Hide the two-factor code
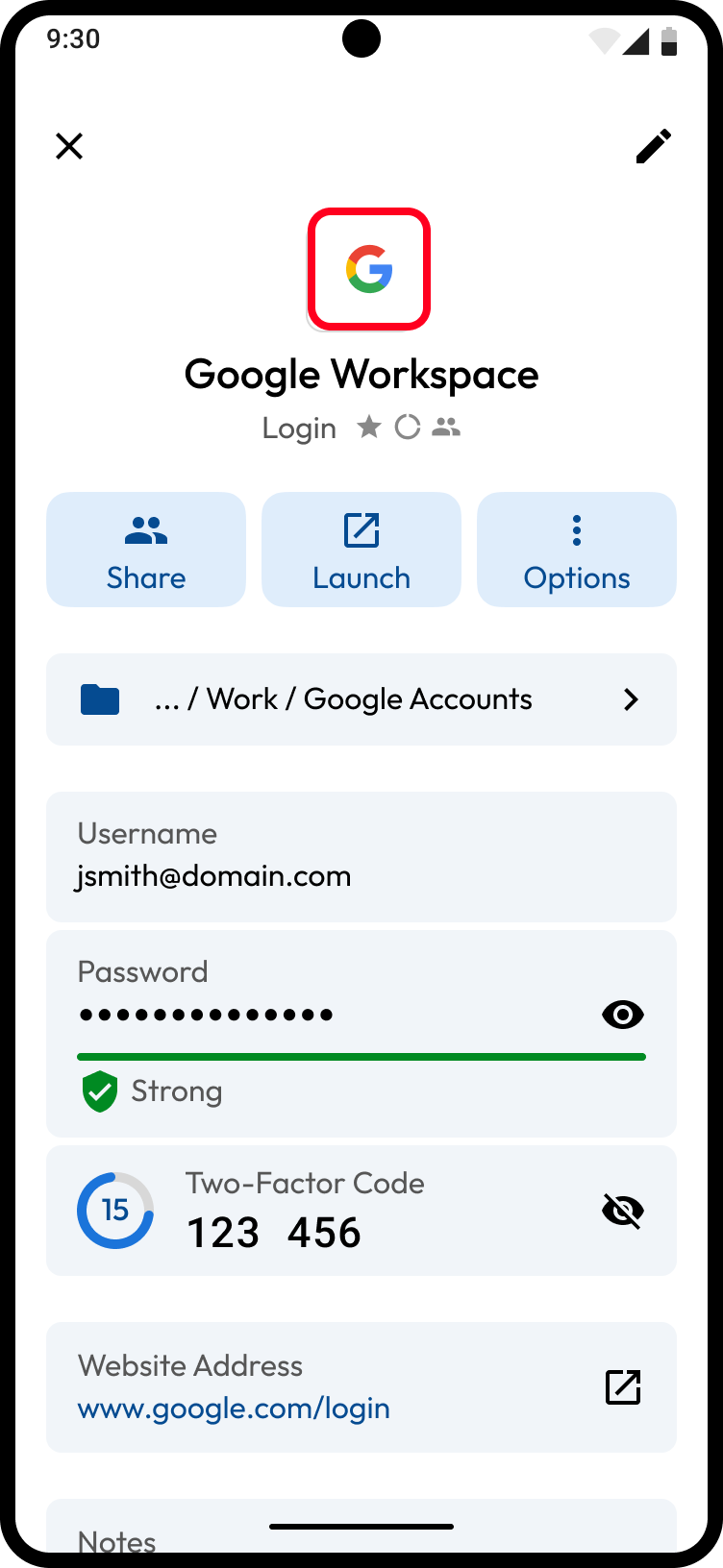The width and height of the screenshot is (723, 1568). 622,1211
